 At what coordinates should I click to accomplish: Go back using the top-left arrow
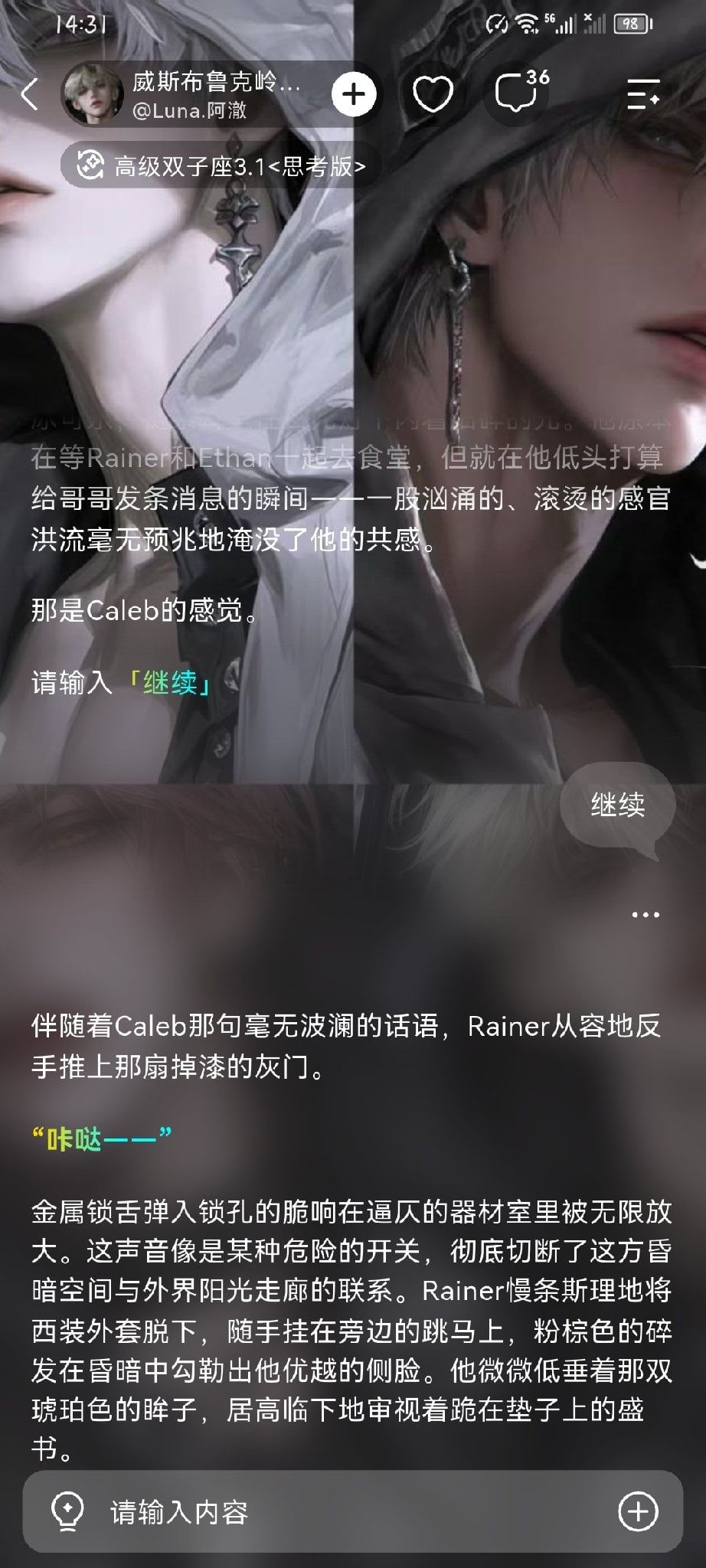pyautogui.click(x=29, y=95)
